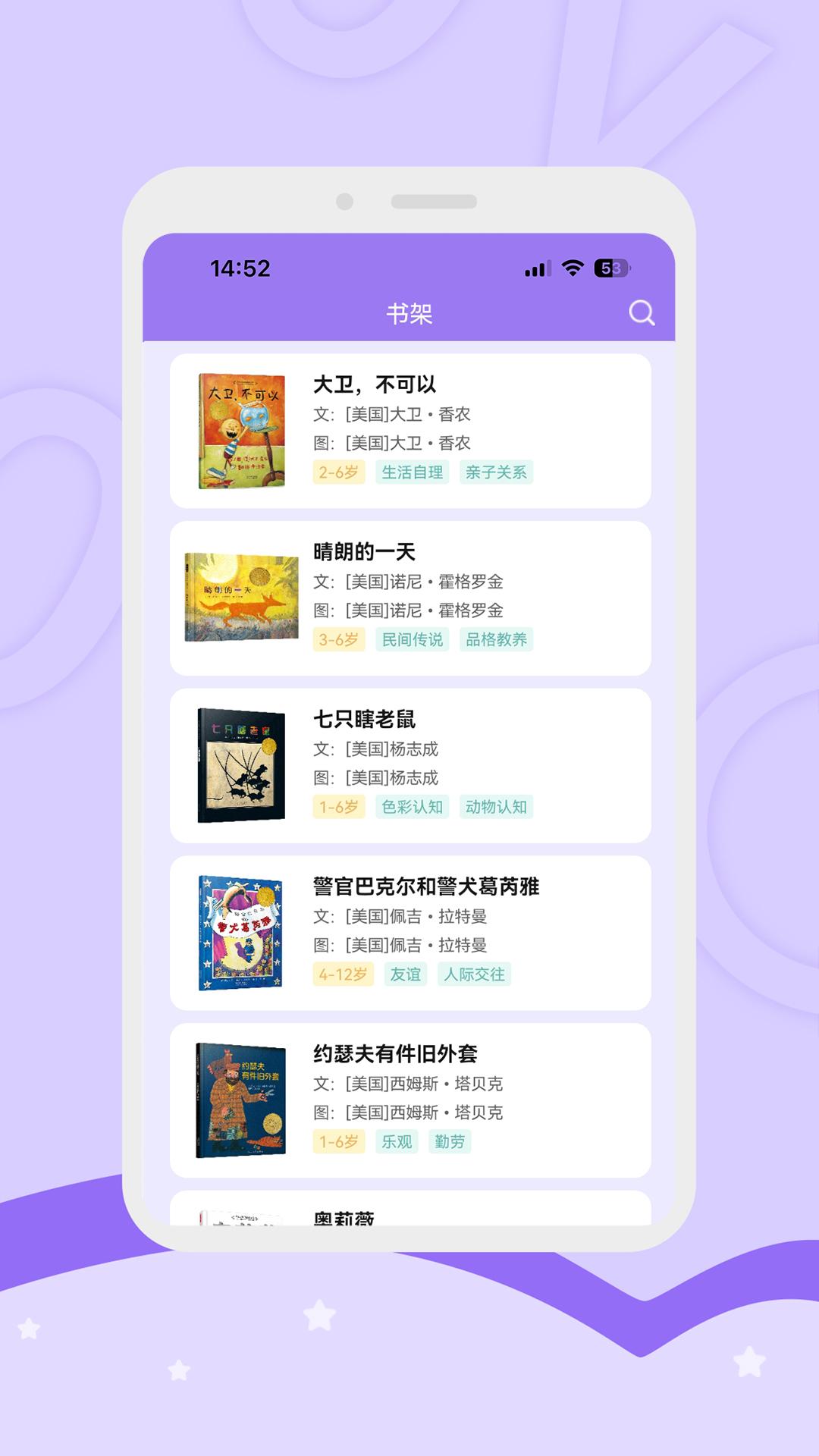Open the book cover of 七只瞎老鼠
Image resolution: width=819 pixels, height=1456 pixels.
(x=241, y=766)
